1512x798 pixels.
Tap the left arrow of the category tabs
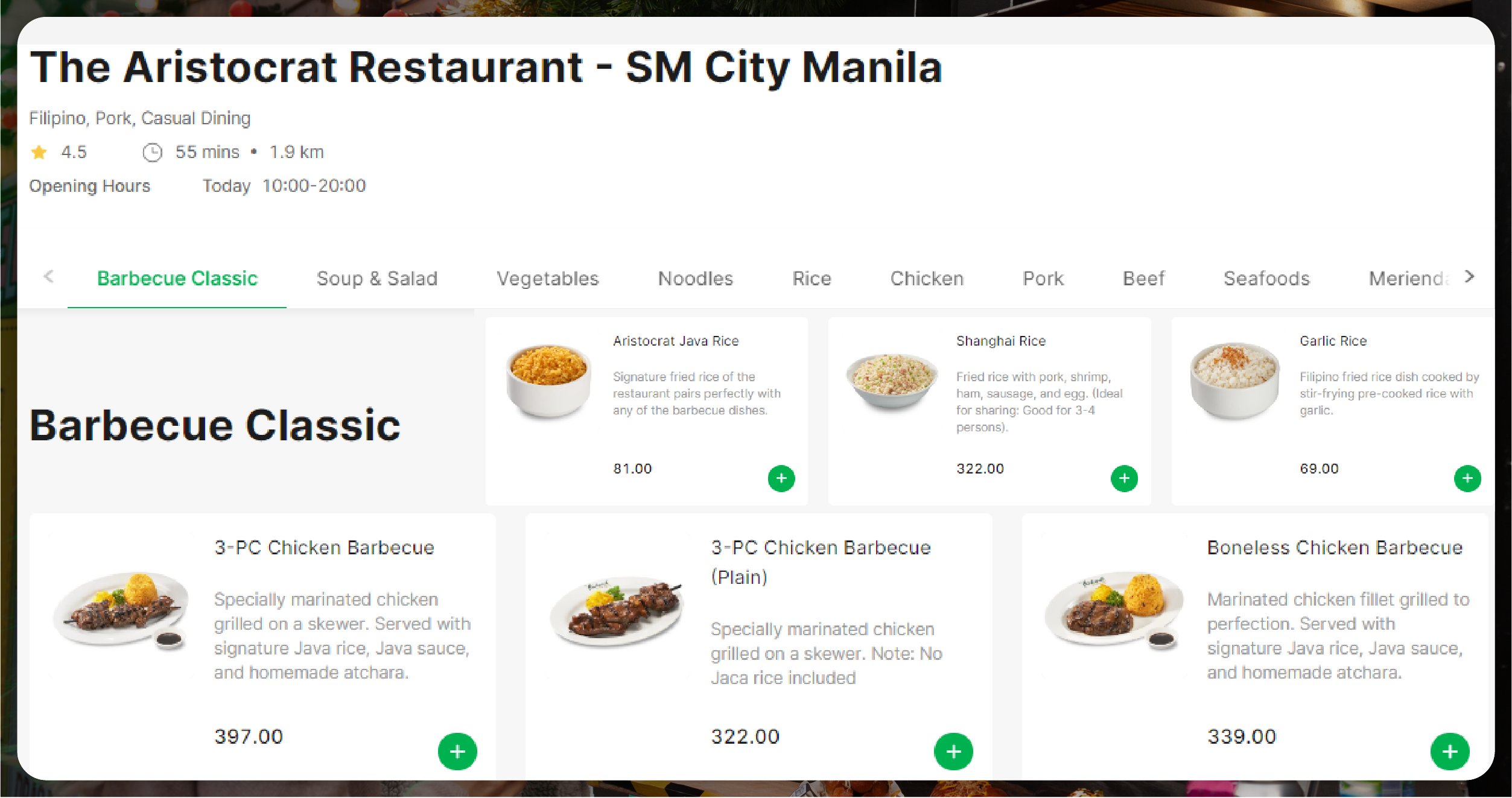tap(49, 277)
